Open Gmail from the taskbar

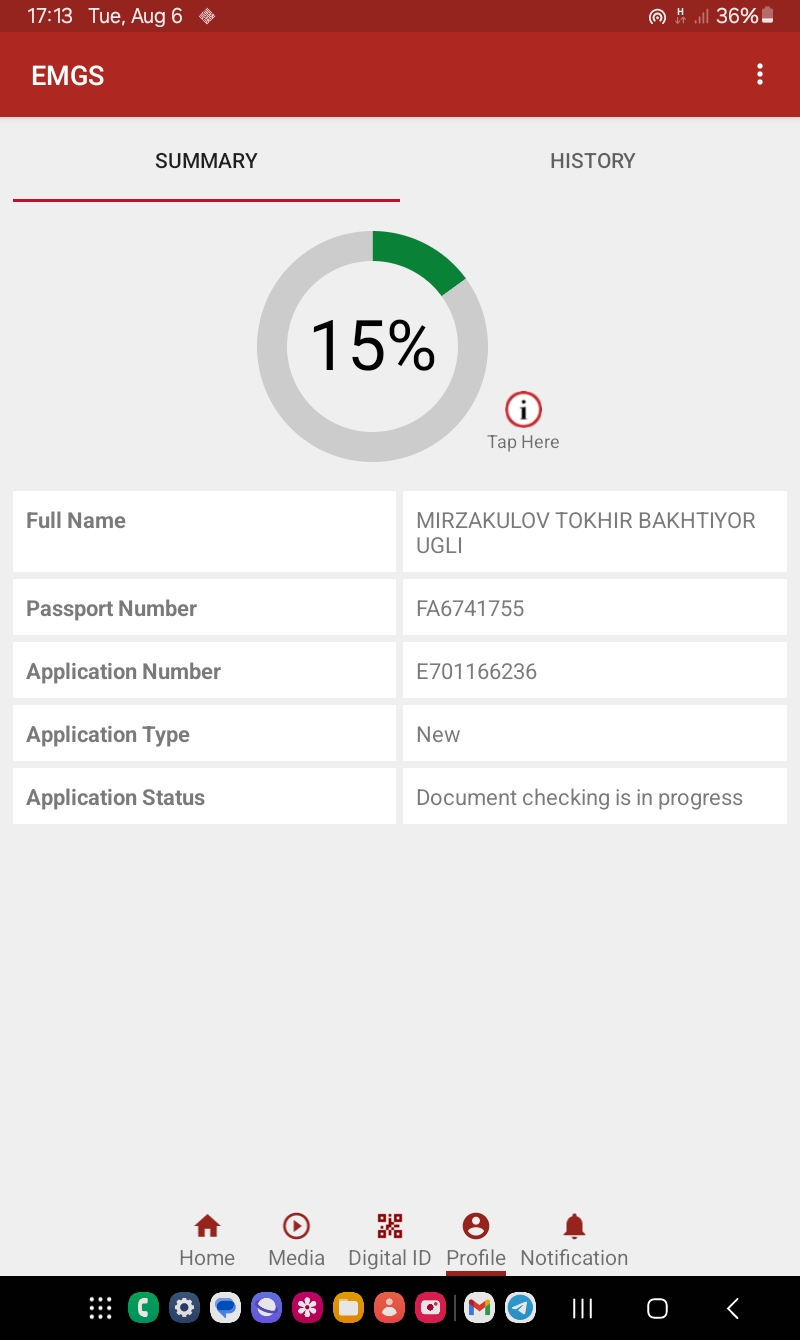click(x=480, y=1307)
